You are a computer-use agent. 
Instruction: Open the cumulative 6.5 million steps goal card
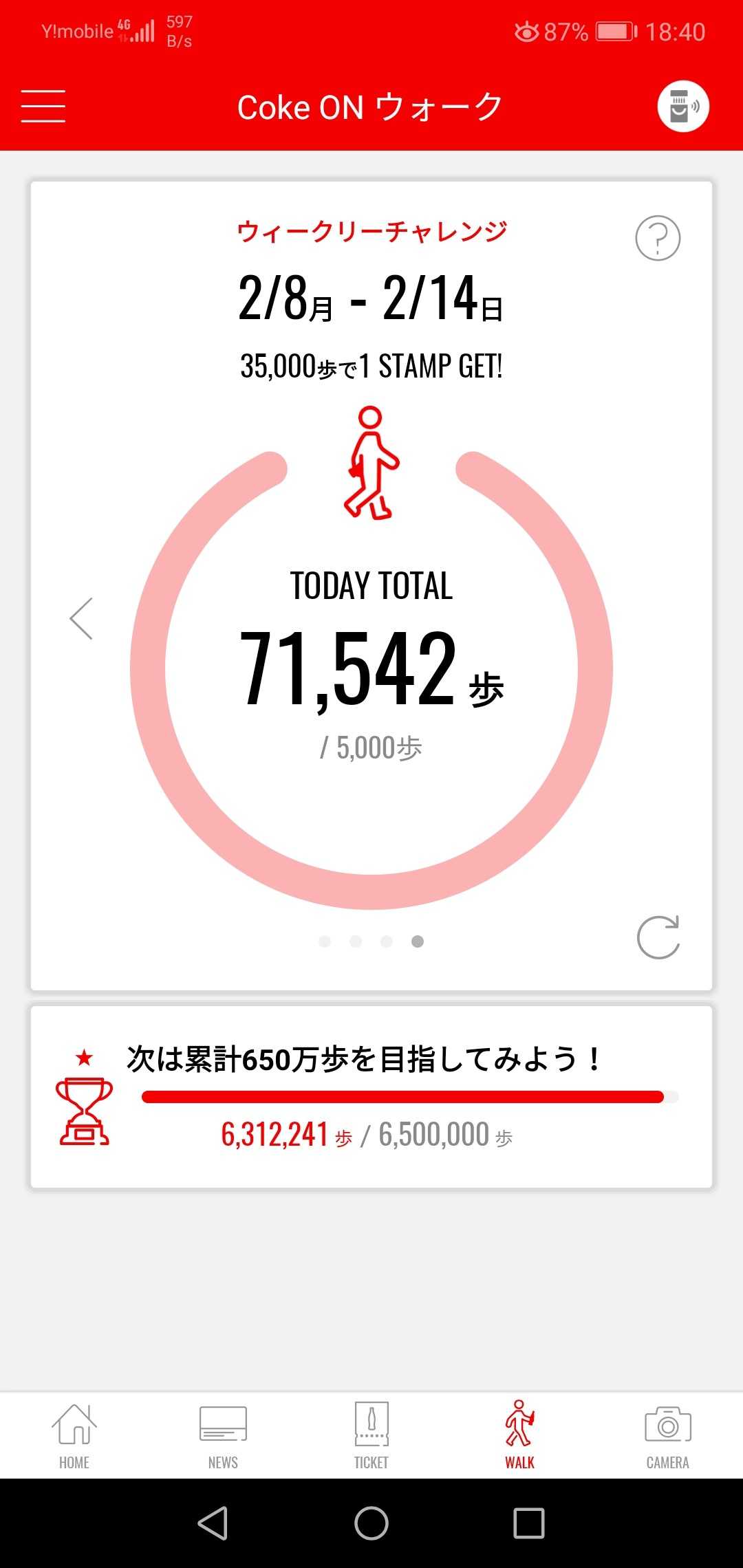371,1097
